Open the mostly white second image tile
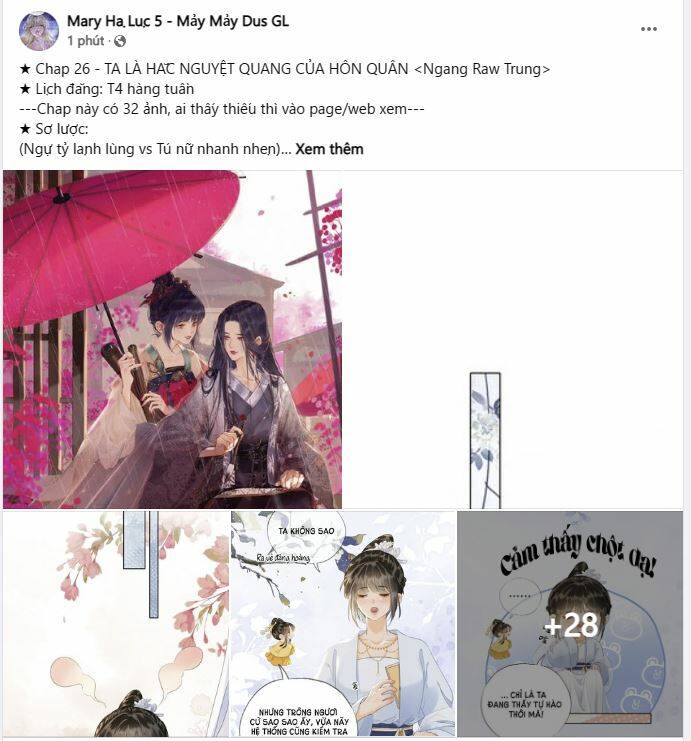The height and width of the screenshot is (741, 691). [x=515, y=339]
